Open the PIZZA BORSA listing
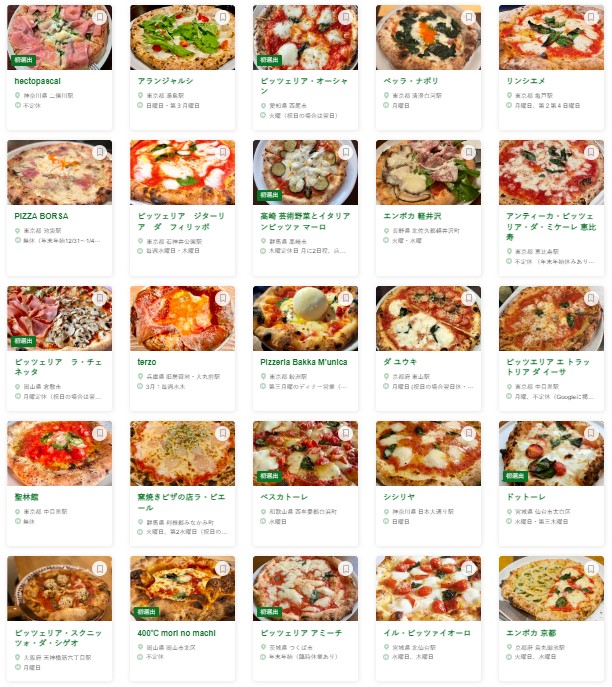612x687 pixels. tap(42, 216)
